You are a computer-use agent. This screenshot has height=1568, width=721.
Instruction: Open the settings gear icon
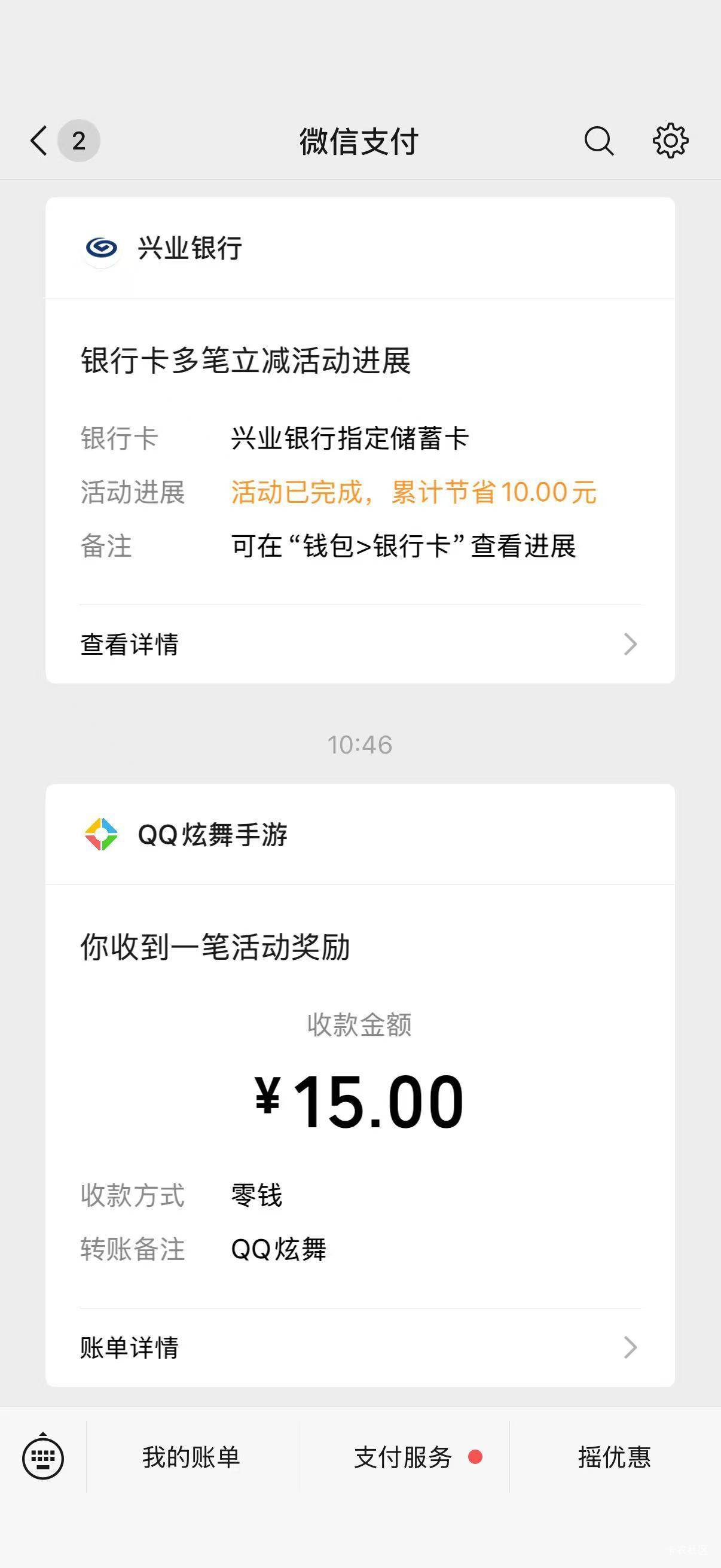pos(670,141)
